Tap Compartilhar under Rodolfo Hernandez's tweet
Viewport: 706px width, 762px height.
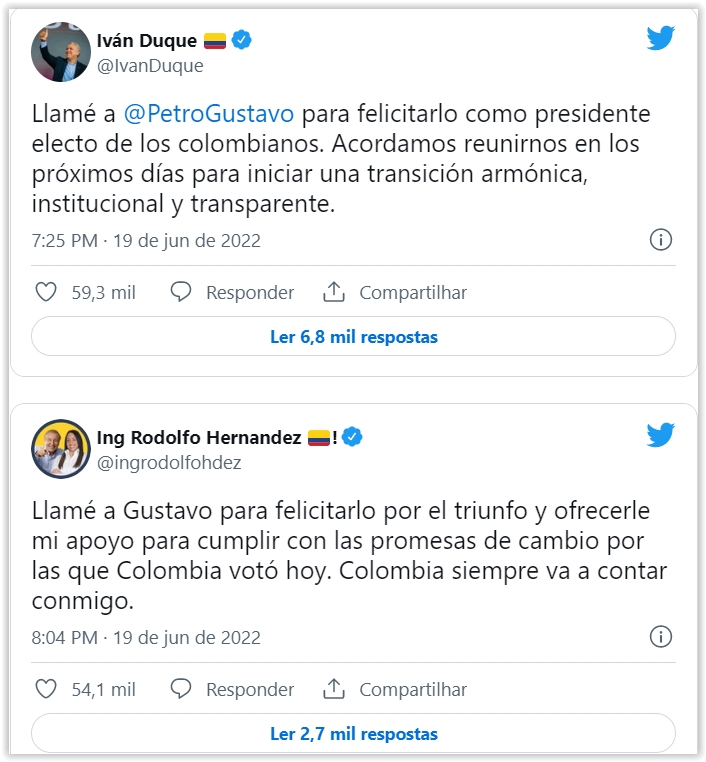tap(395, 689)
